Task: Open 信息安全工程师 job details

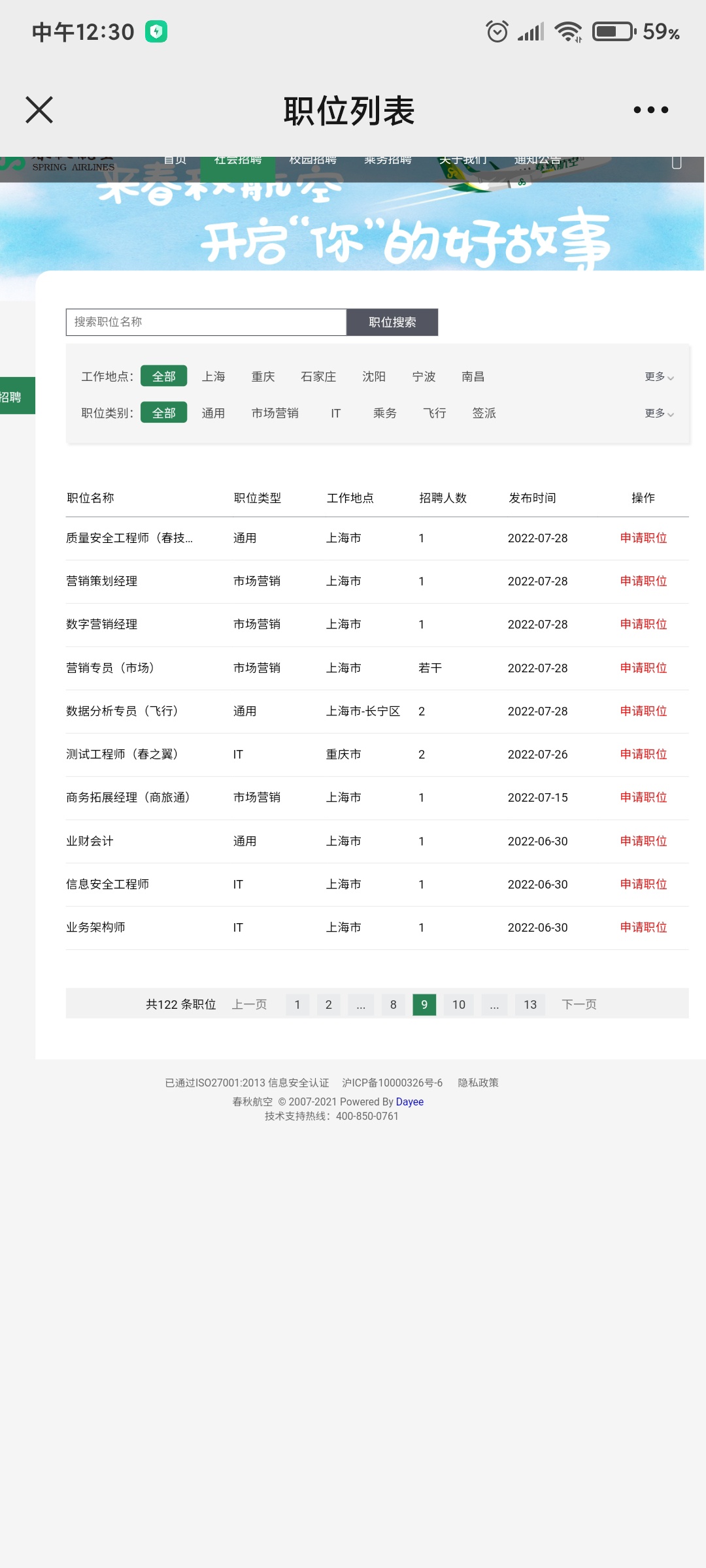Action: click(x=108, y=884)
